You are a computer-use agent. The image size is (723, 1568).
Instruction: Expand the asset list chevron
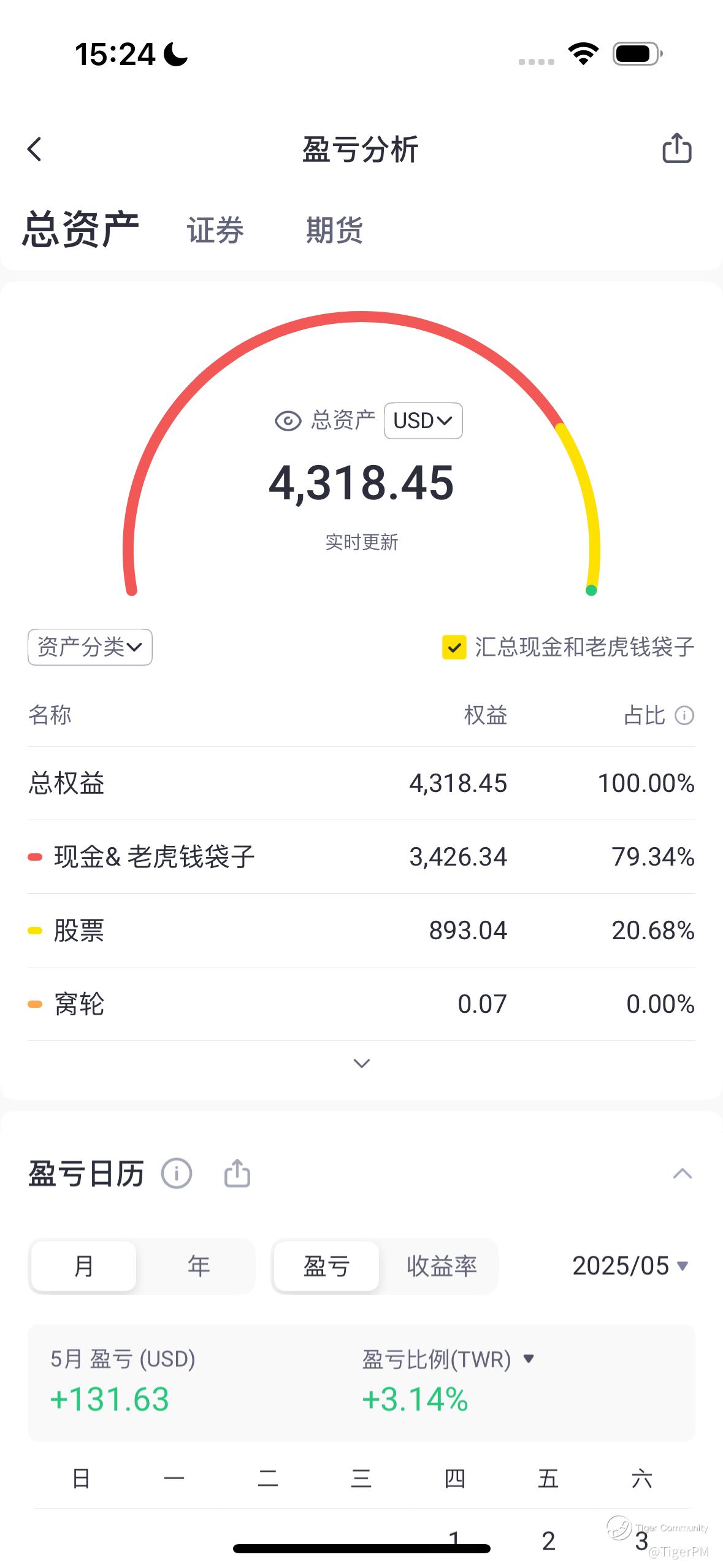pos(362,1063)
